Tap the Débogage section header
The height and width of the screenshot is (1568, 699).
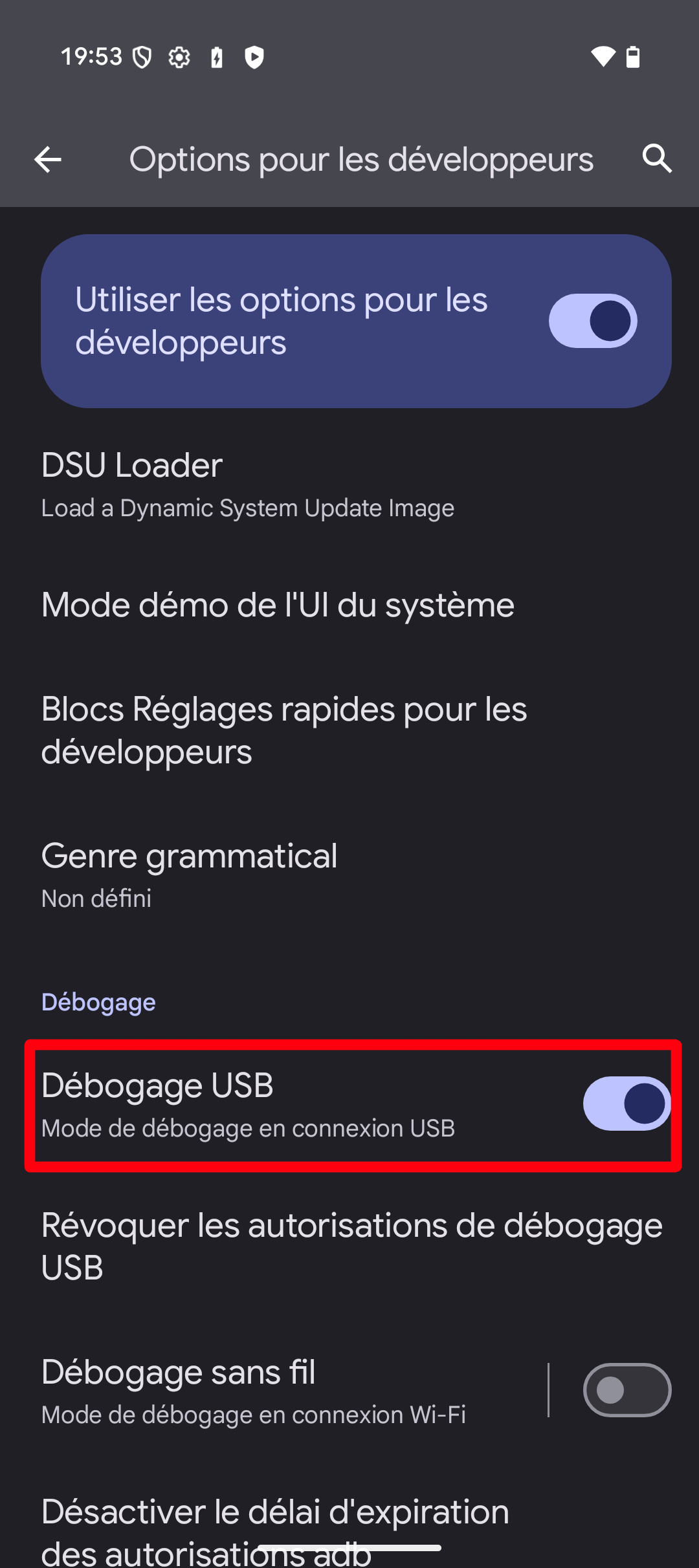pos(99,1002)
